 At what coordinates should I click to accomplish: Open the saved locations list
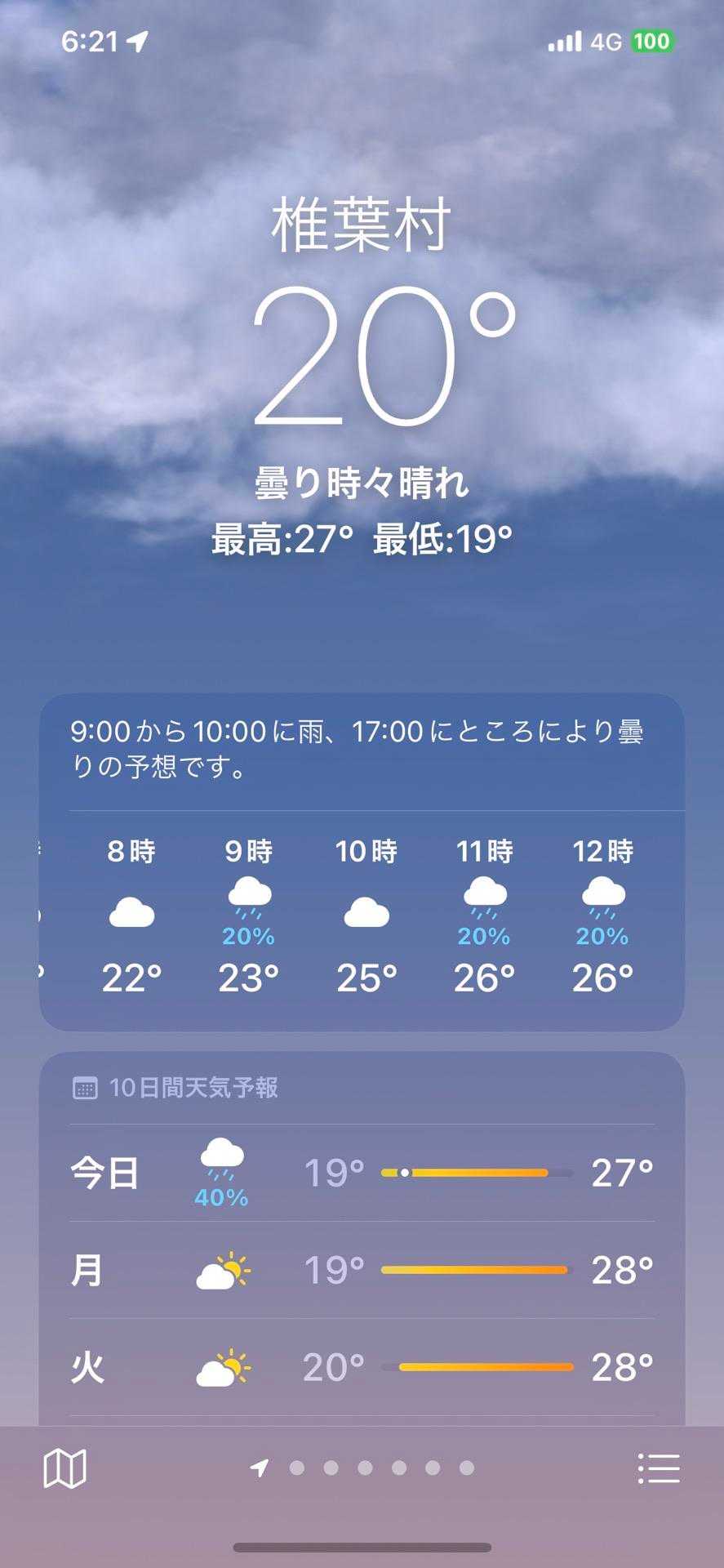coord(658,1468)
